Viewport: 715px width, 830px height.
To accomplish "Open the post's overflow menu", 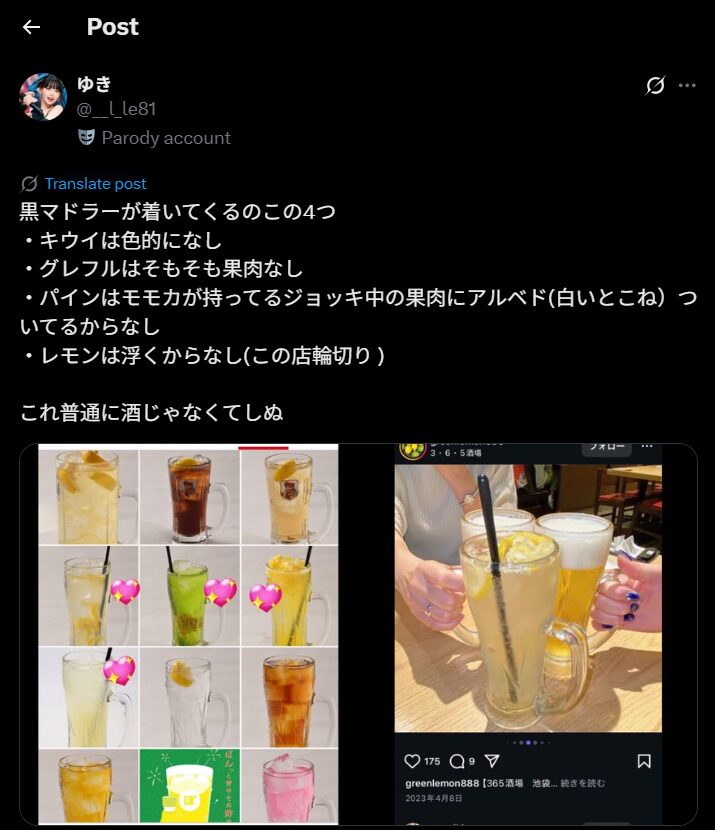I will (687, 85).
